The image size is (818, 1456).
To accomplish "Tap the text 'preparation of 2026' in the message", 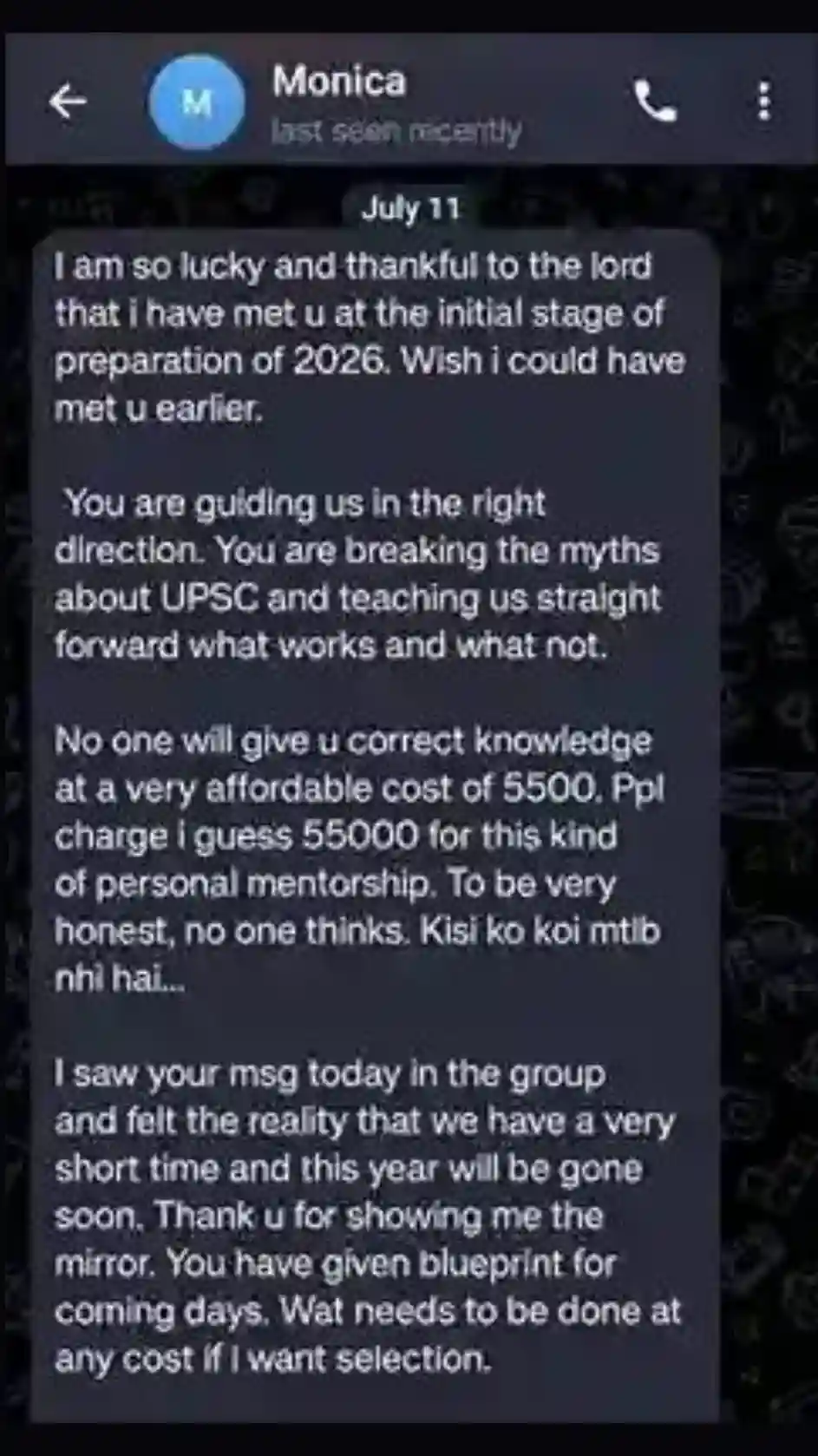I will click(x=213, y=360).
